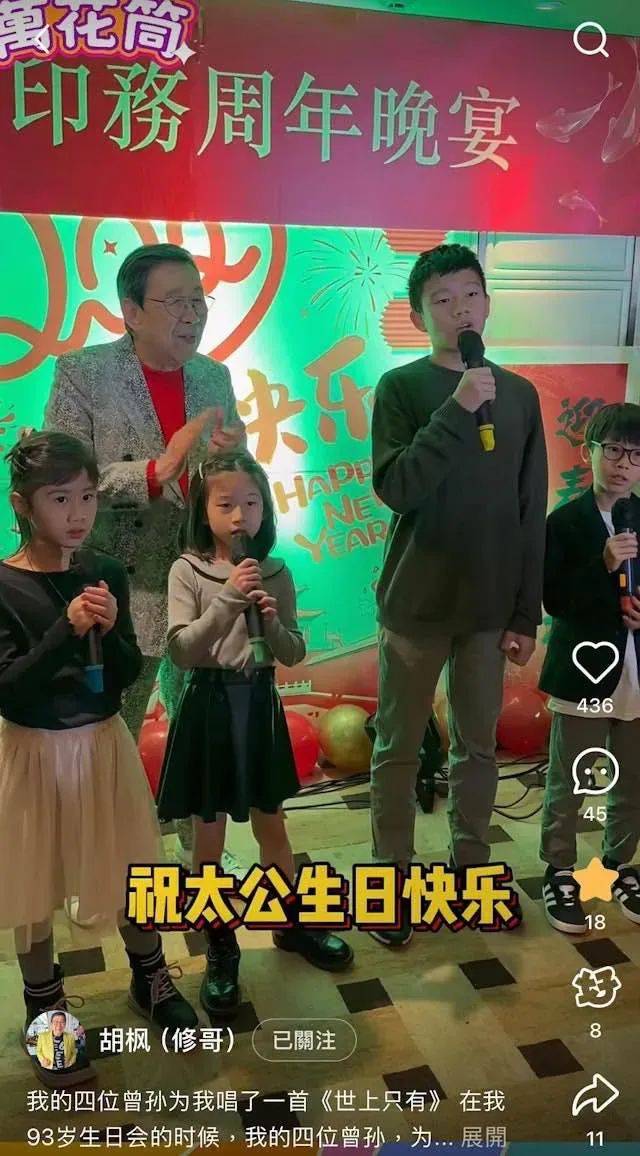Tap the recommend icon with count 8
Image resolution: width=640 pixels, height=1156 pixels.
[x=595, y=988]
